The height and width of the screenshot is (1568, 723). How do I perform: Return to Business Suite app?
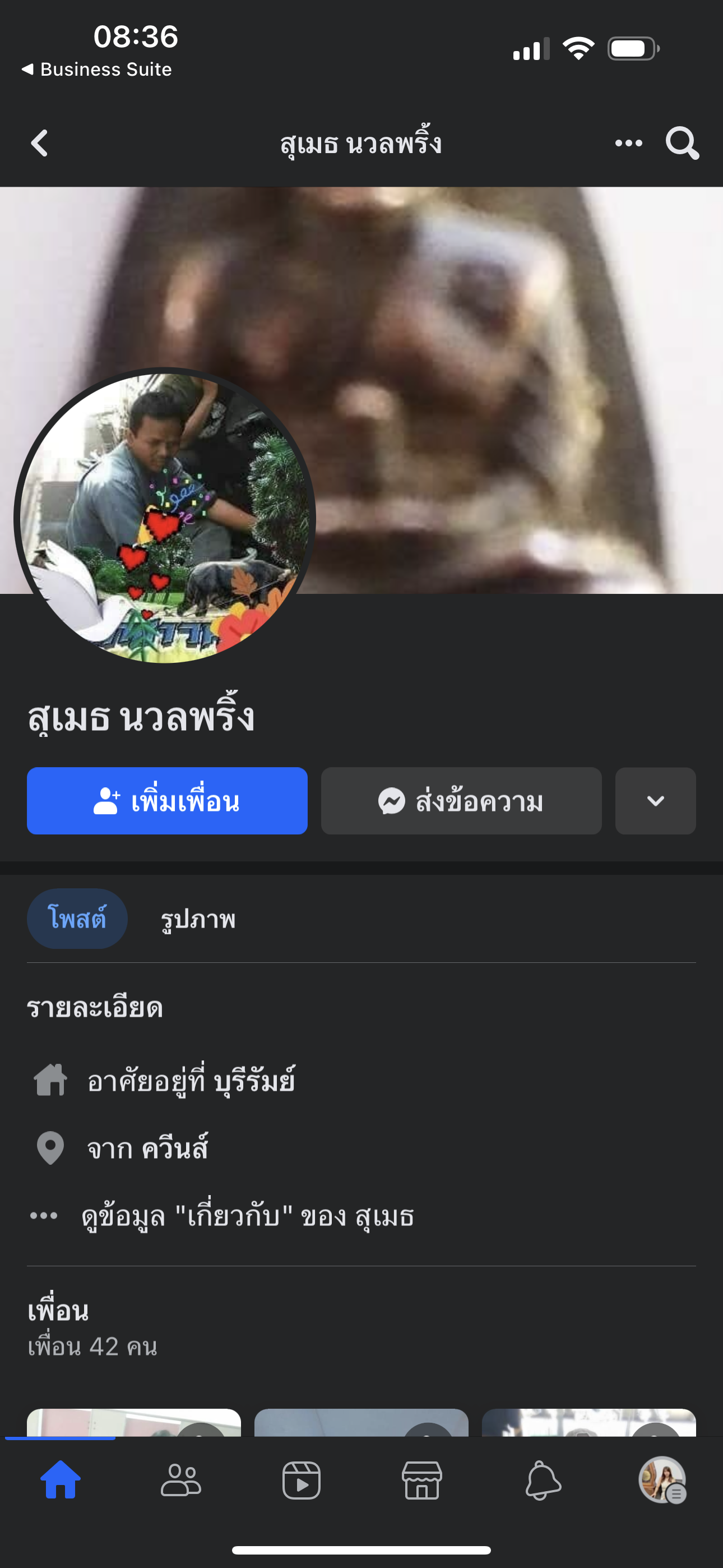point(98,70)
